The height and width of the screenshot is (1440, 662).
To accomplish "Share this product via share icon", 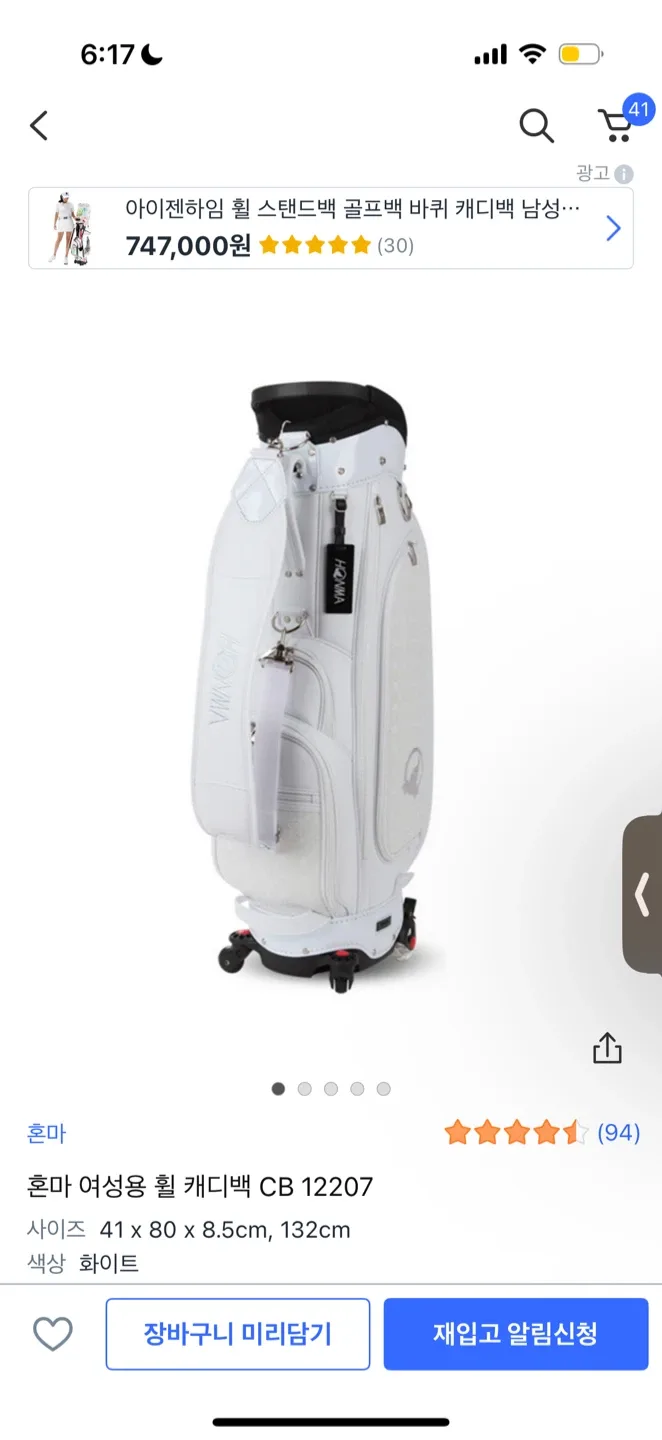I will coord(607,1048).
